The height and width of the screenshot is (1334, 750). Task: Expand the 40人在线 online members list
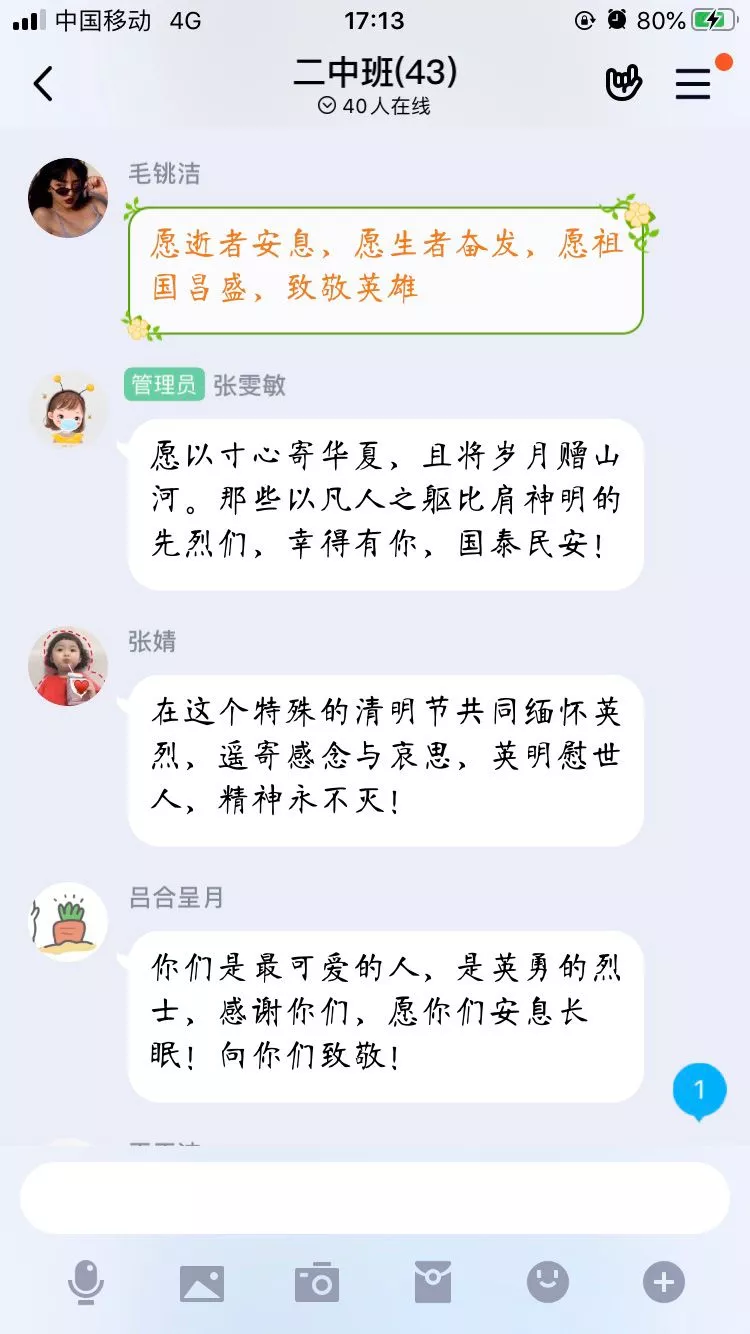(374, 106)
